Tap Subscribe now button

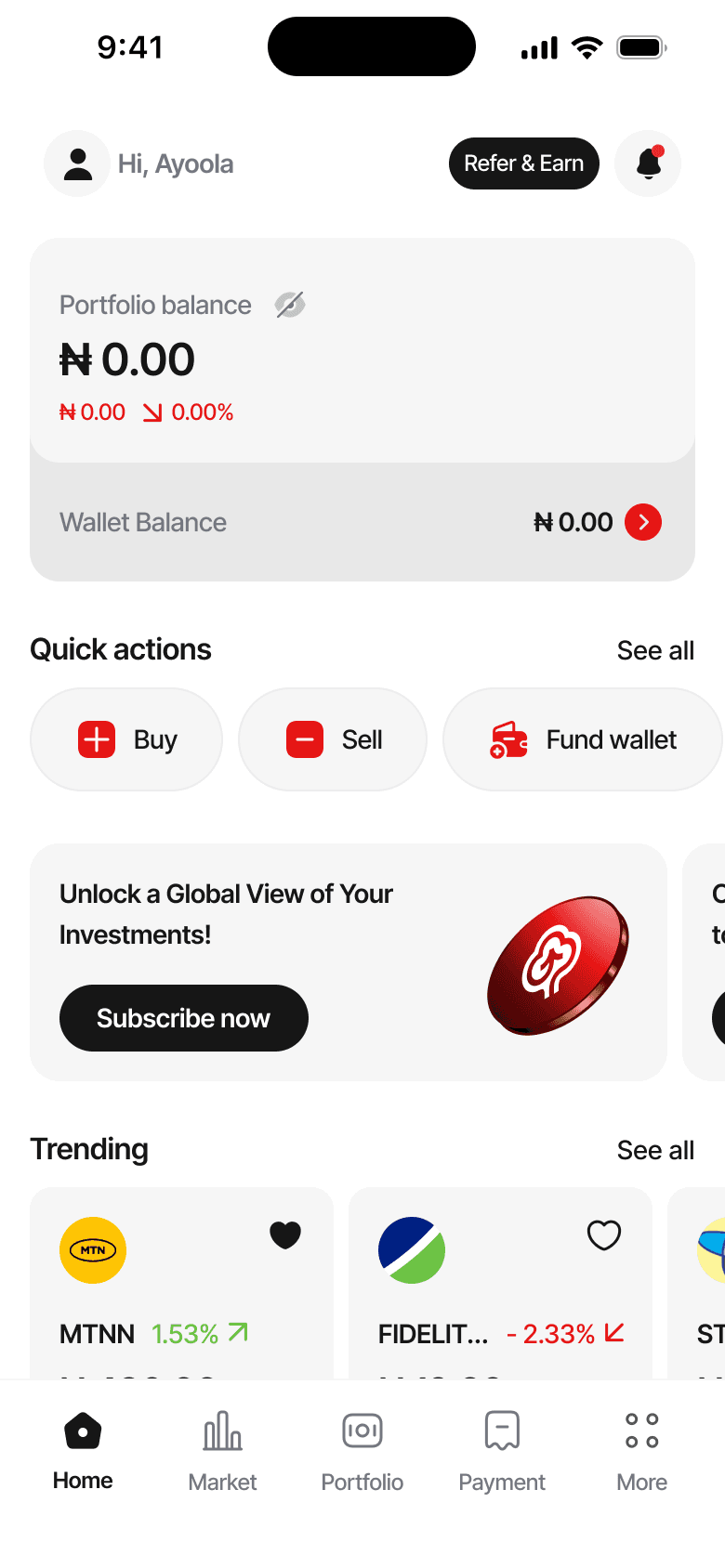[184, 1018]
